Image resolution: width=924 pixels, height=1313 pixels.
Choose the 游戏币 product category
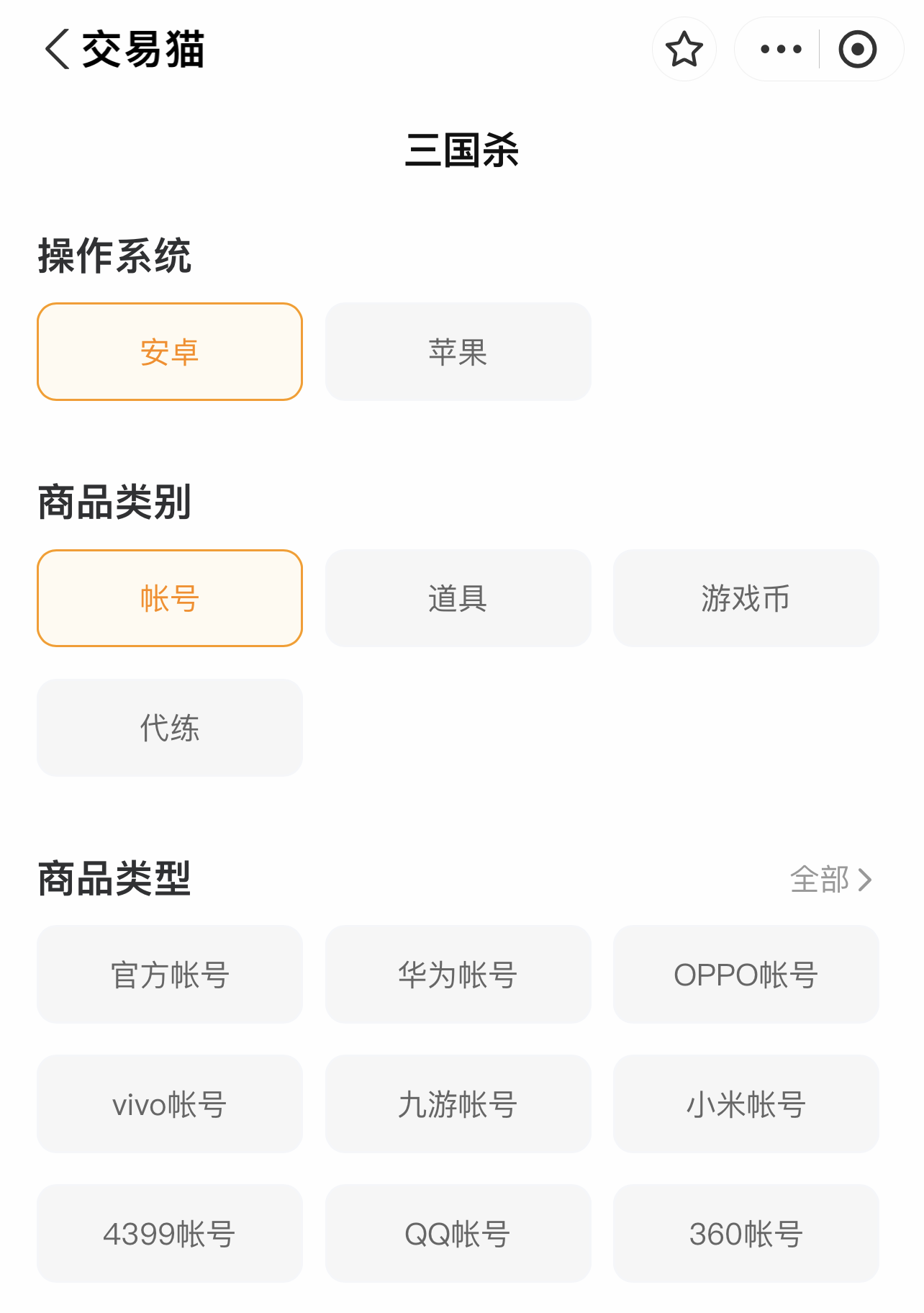[x=746, y=598]
